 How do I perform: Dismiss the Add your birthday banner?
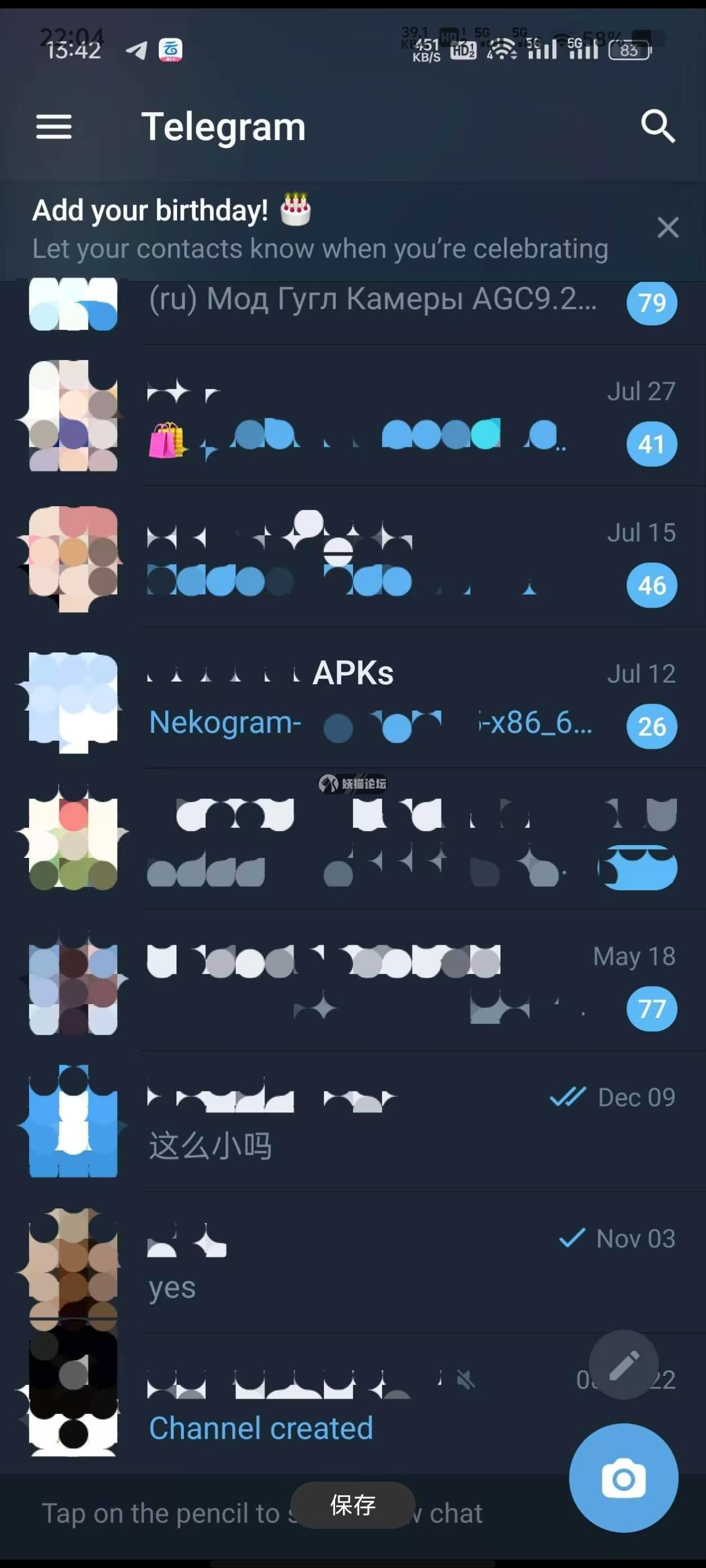pos(668,228)
